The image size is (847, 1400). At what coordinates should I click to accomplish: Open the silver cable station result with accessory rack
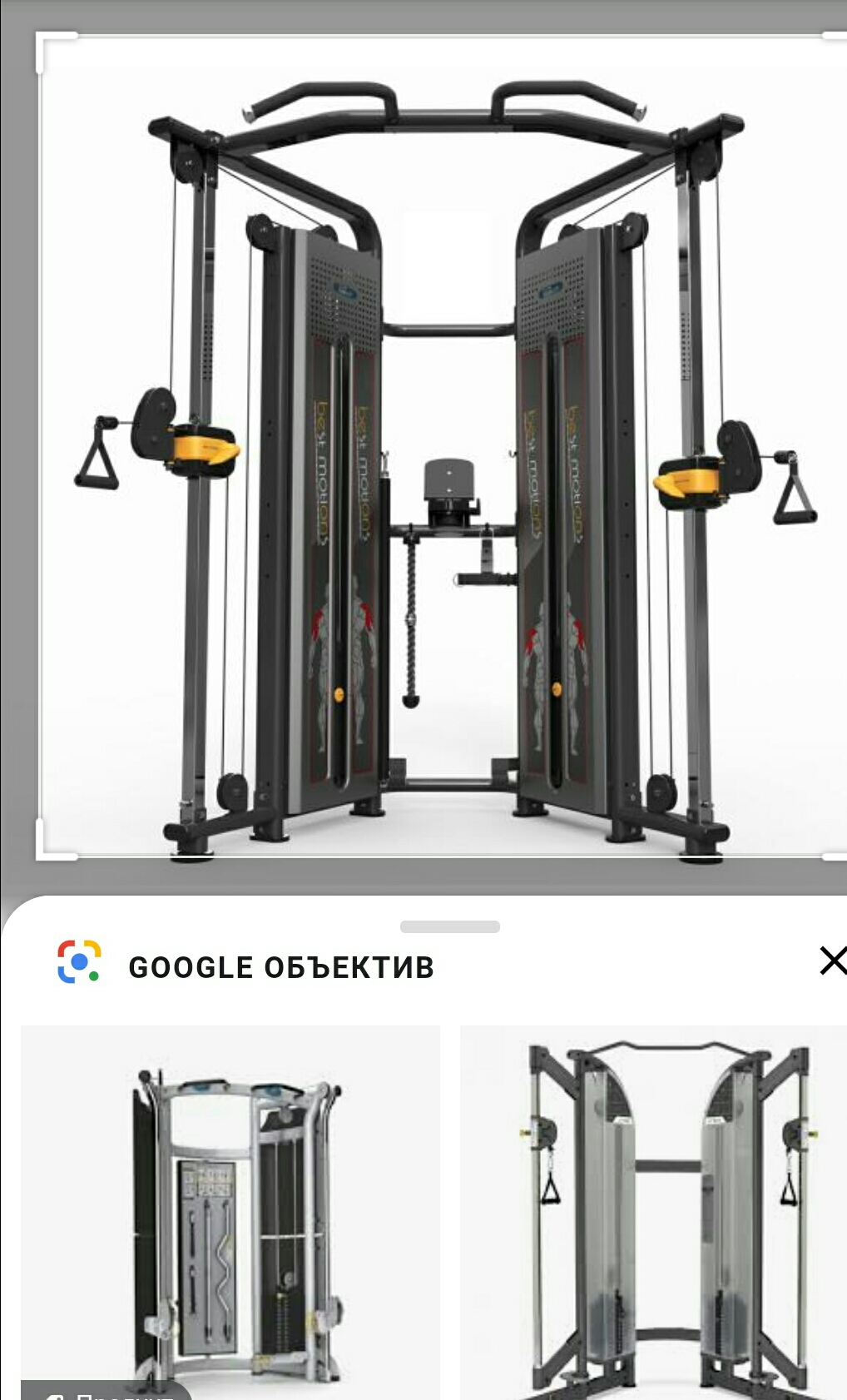(230, 1212)
